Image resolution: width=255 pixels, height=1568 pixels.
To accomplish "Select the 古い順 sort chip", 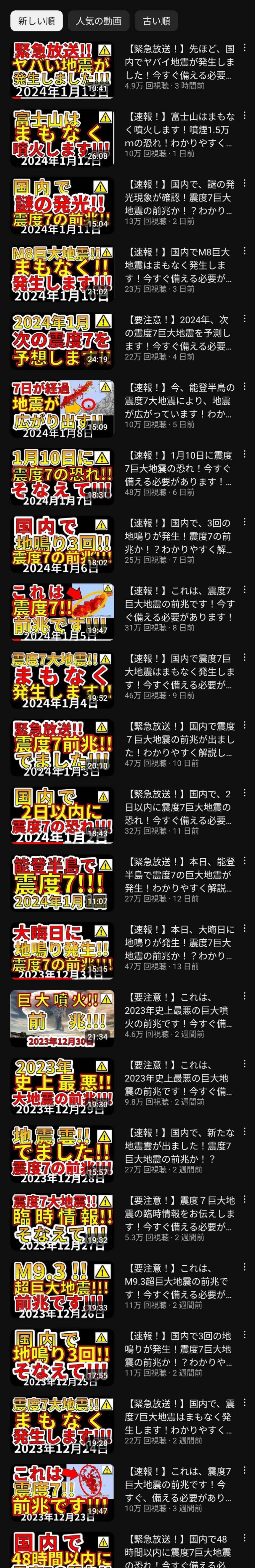I will point(156,21).
